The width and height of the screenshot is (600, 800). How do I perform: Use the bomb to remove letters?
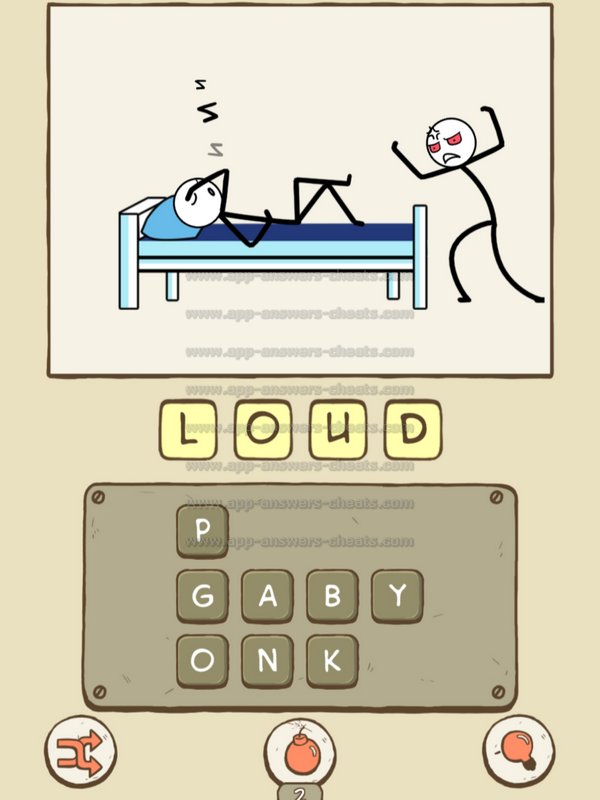pos(299,750)
